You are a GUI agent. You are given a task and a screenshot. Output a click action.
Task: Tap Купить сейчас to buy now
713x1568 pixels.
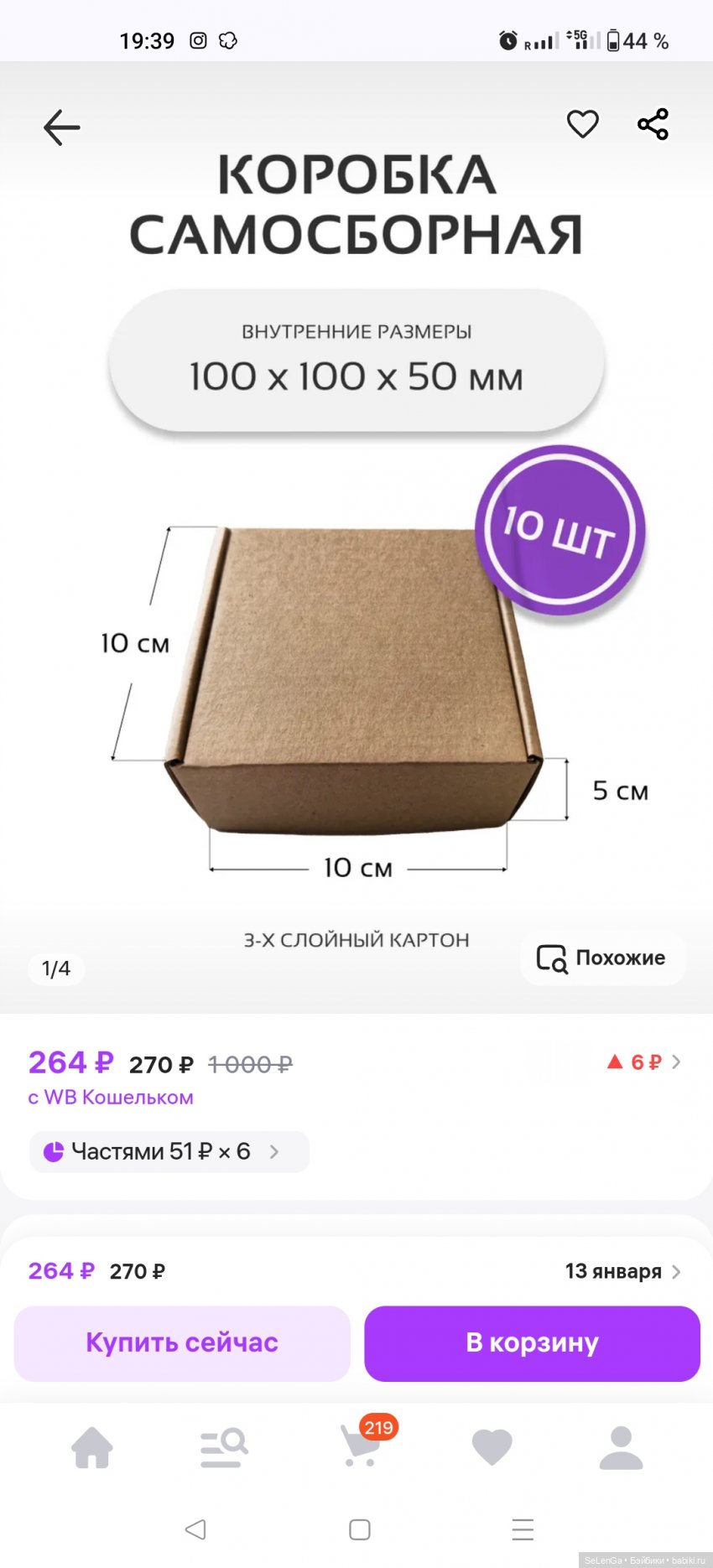(x=182, y=1342)
